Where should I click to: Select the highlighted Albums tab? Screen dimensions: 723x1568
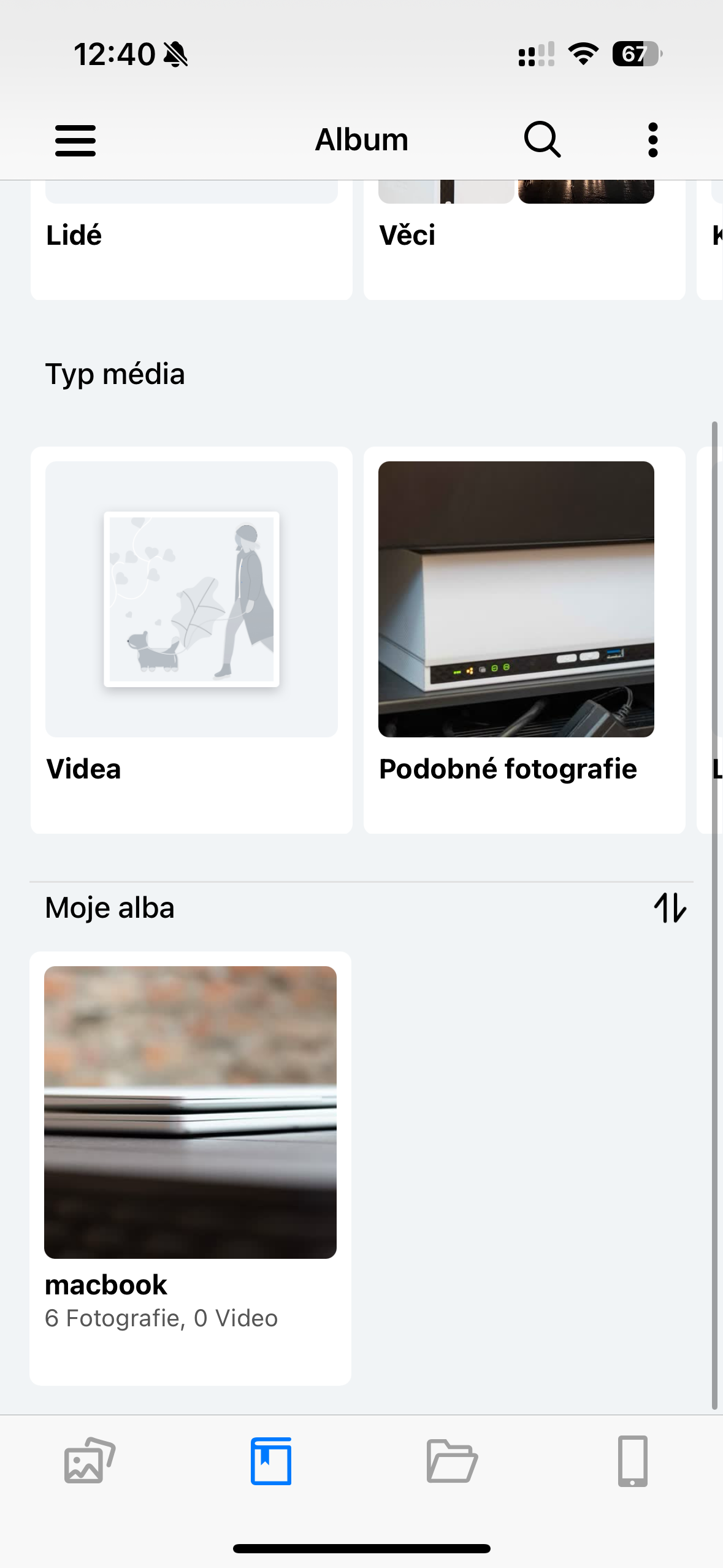[270, 1461]
